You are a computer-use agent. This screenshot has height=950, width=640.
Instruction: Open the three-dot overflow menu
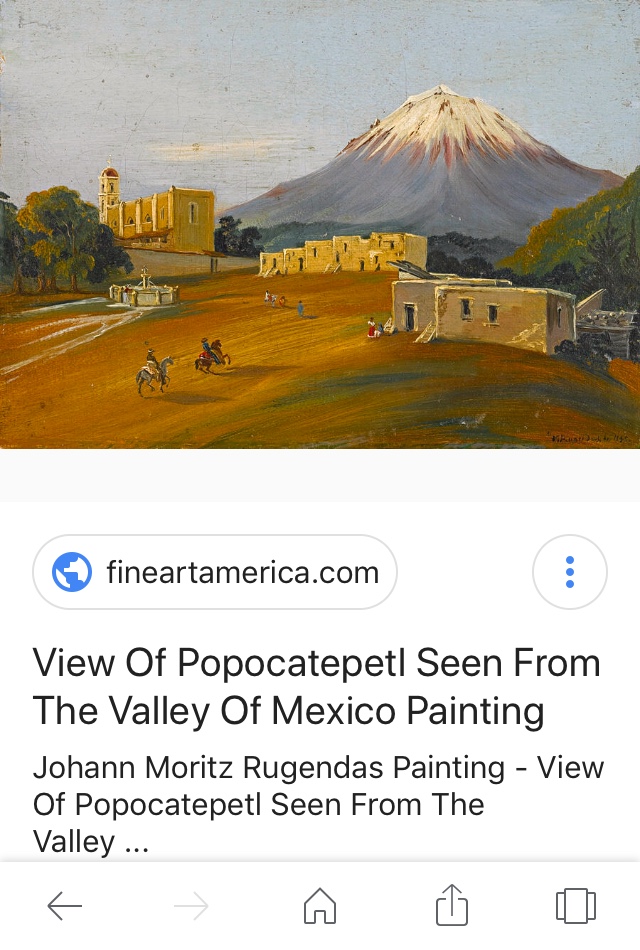point(569,573)
